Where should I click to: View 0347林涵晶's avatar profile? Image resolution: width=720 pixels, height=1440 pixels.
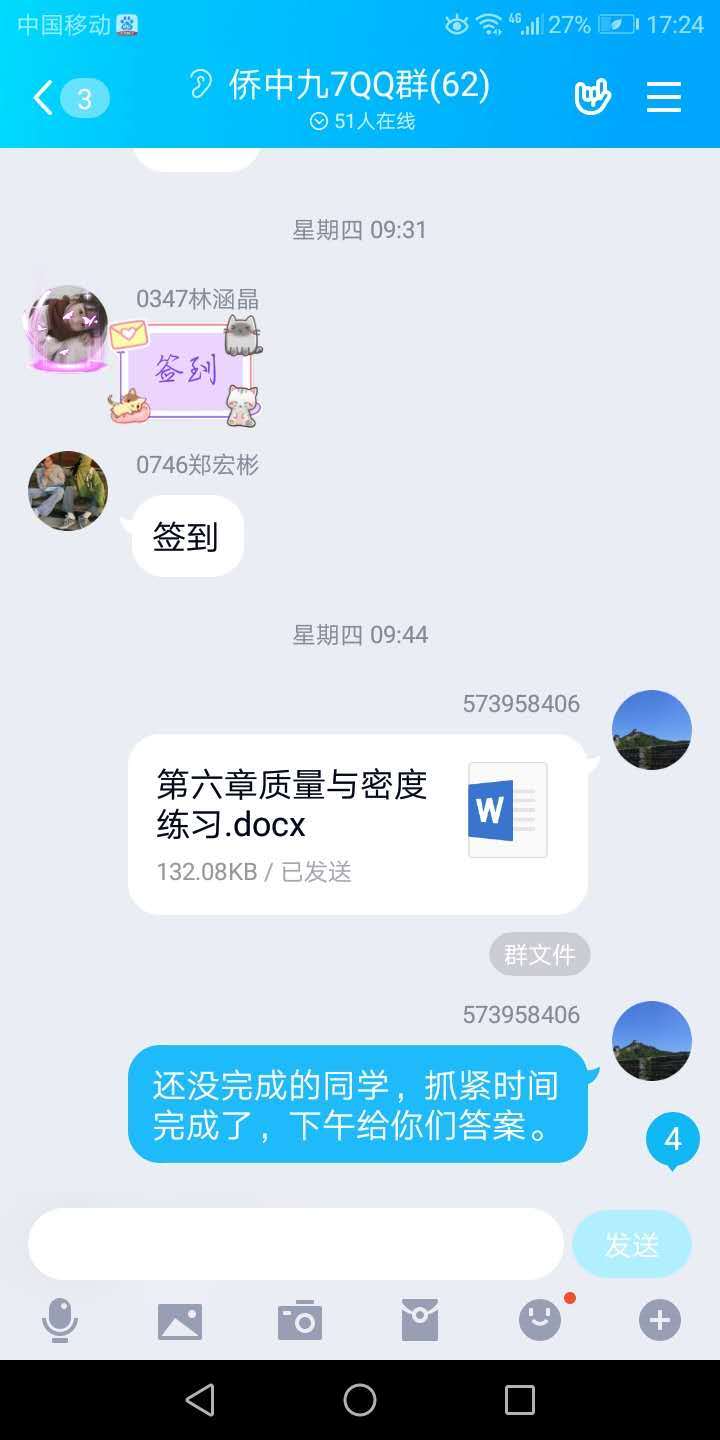(67, 329)
